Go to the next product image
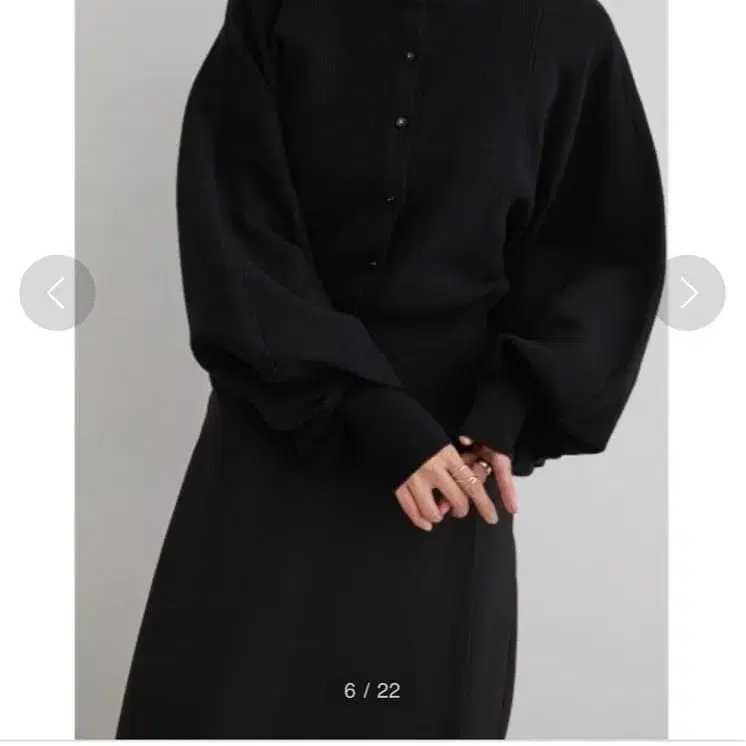The image size is (746, 746). tap(689, 293)
